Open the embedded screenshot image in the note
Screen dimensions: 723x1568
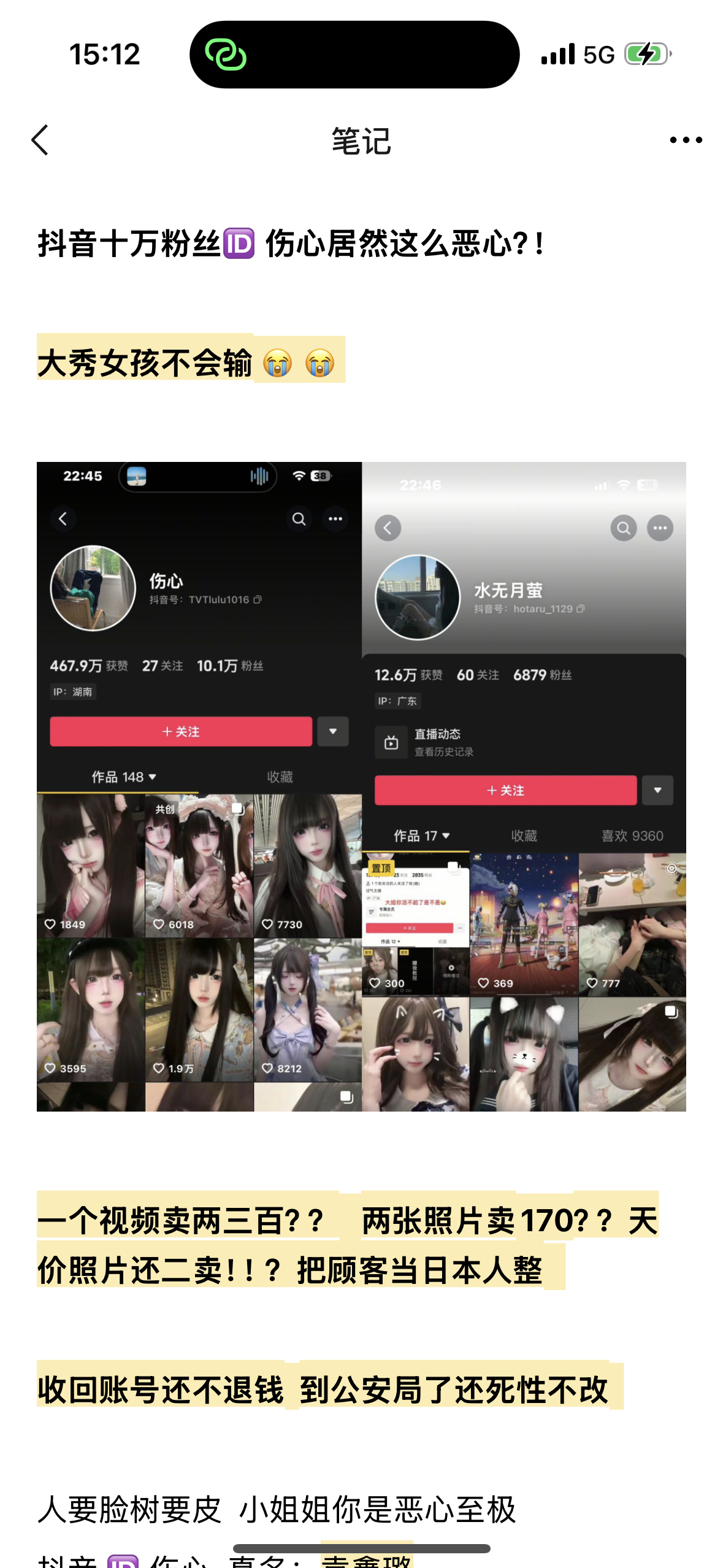[x=361, y=786]
